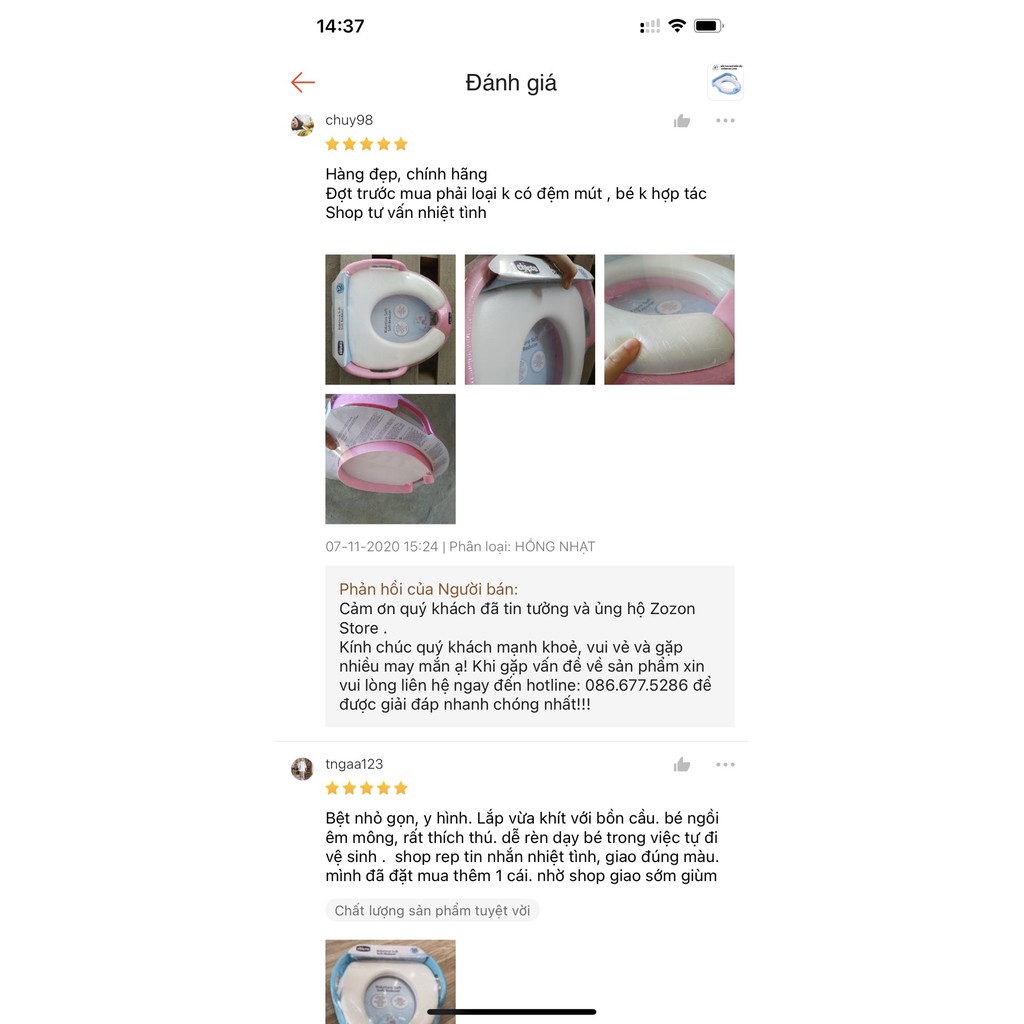
Task: Go back from the Đánh giá page
Action: [x=303, y=83]
